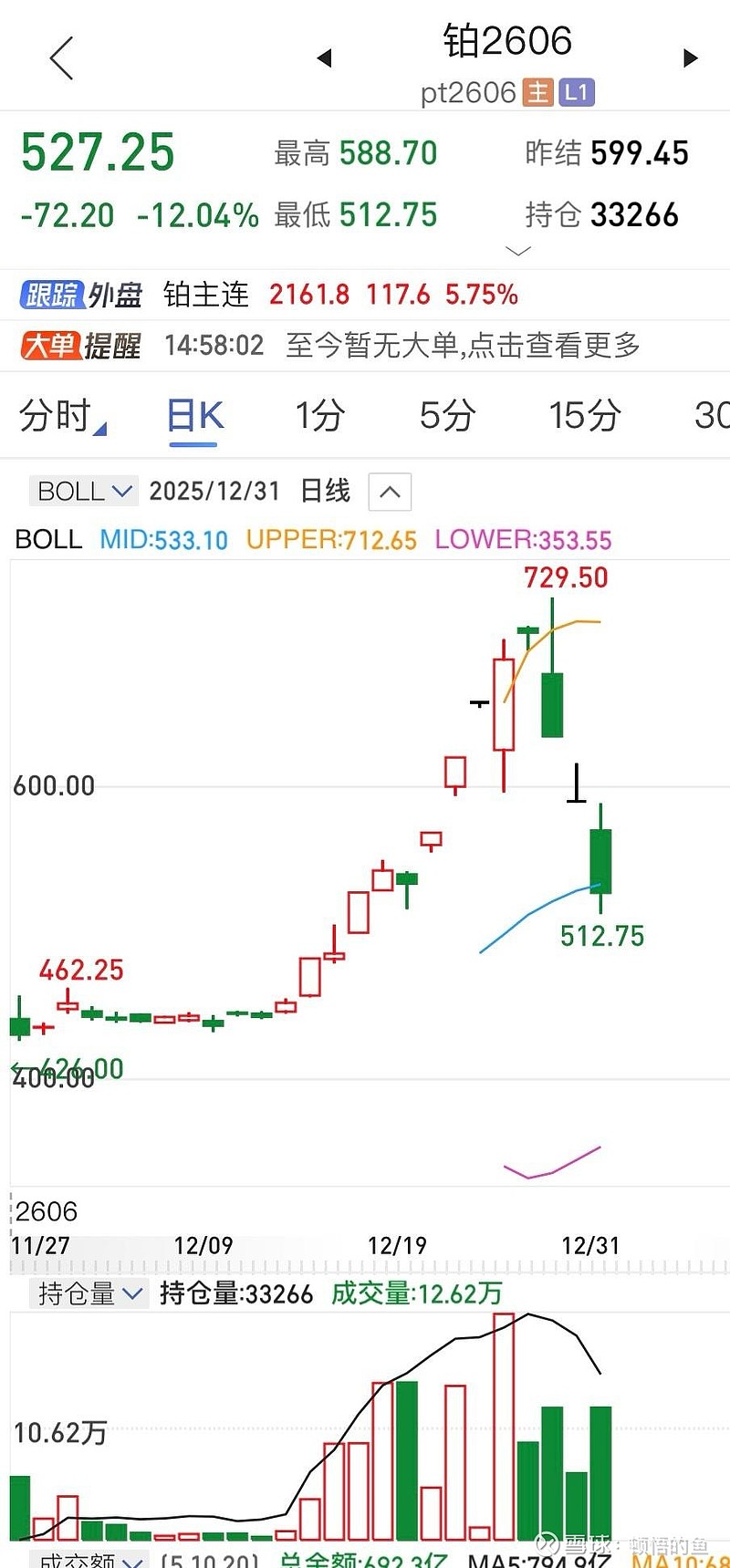The width and height of the screenshot is (730, 1568).
Task: Click the 主 main contract badge
Action: [x=537, y=92]
